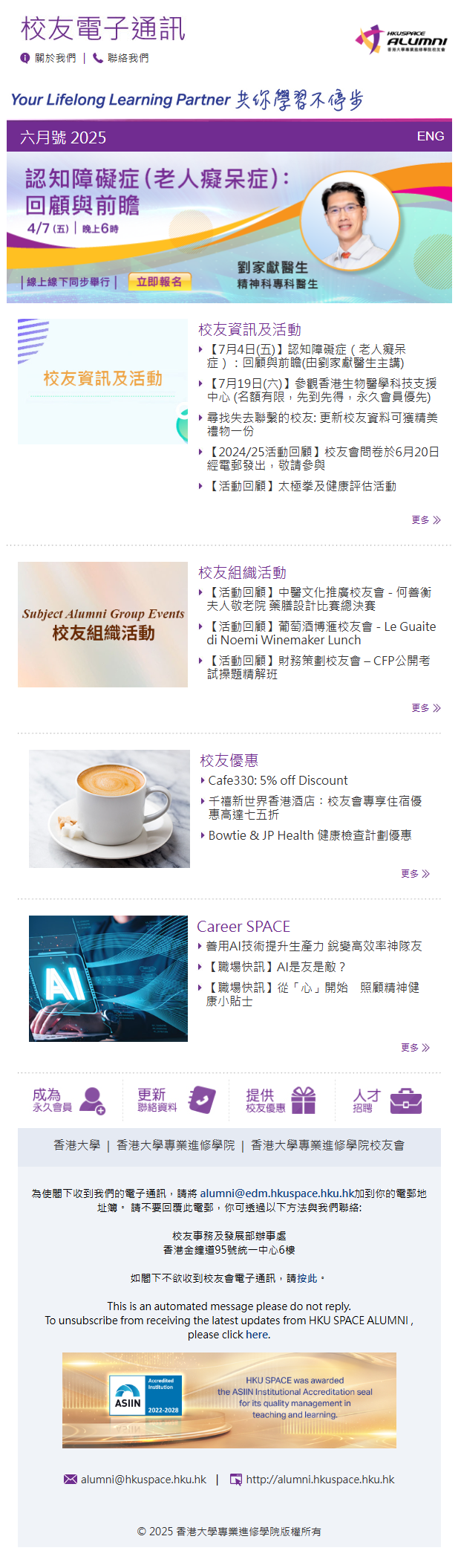Viewport: 461px width, 1568px height.
Task: Select 更新聯絡資料 button
Action: click(175, 1100)
